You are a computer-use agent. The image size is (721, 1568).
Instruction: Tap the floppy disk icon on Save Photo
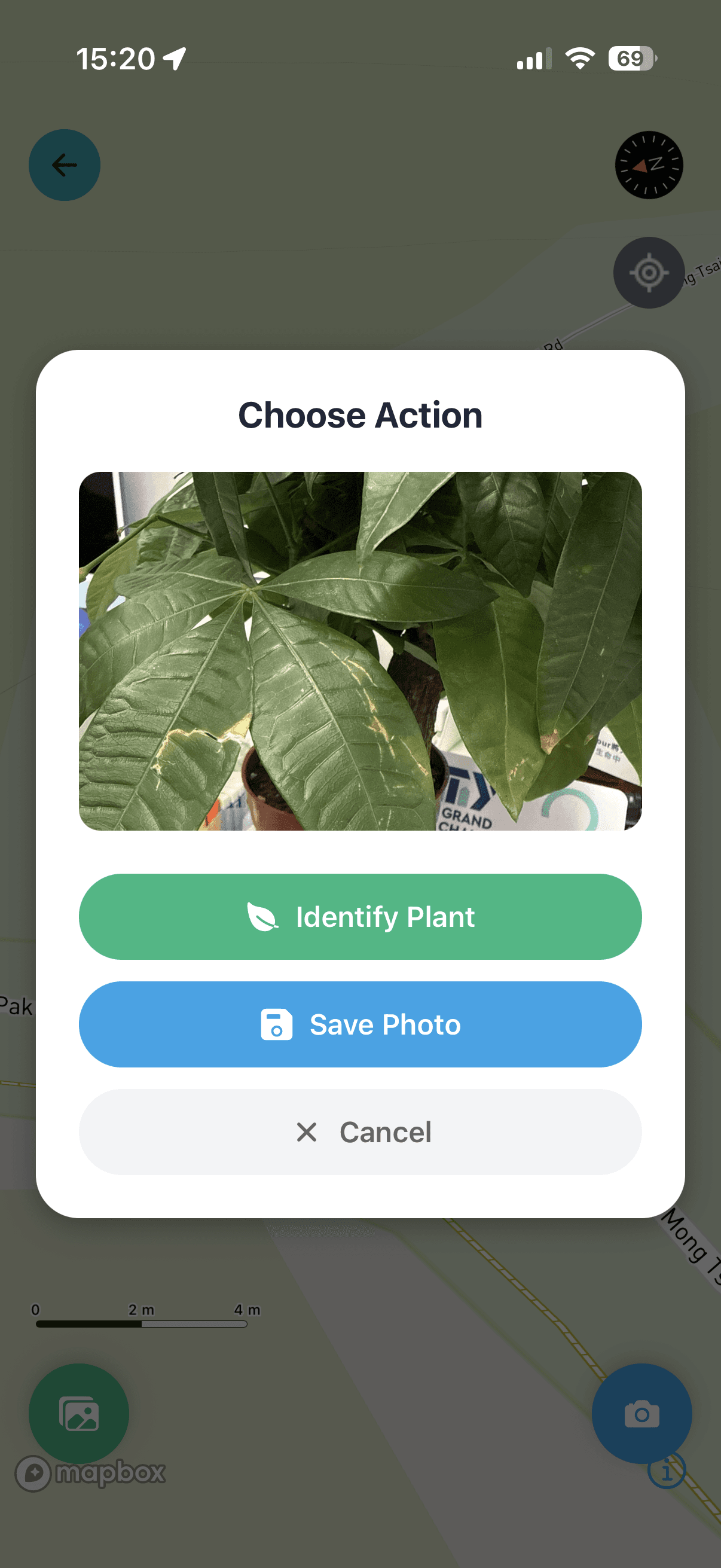(277, 1024)
